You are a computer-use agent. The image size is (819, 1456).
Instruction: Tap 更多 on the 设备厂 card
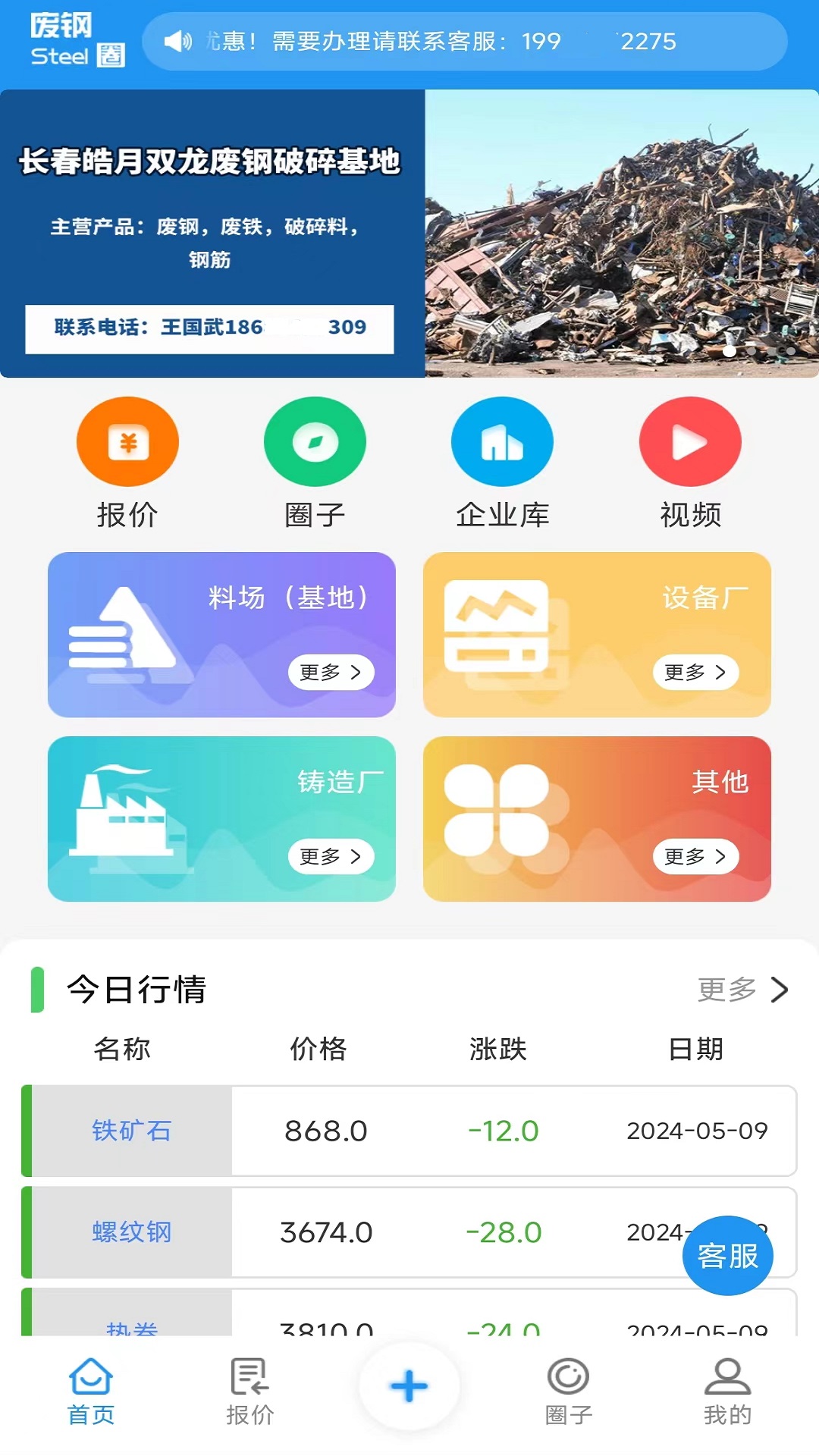[695, 673]
